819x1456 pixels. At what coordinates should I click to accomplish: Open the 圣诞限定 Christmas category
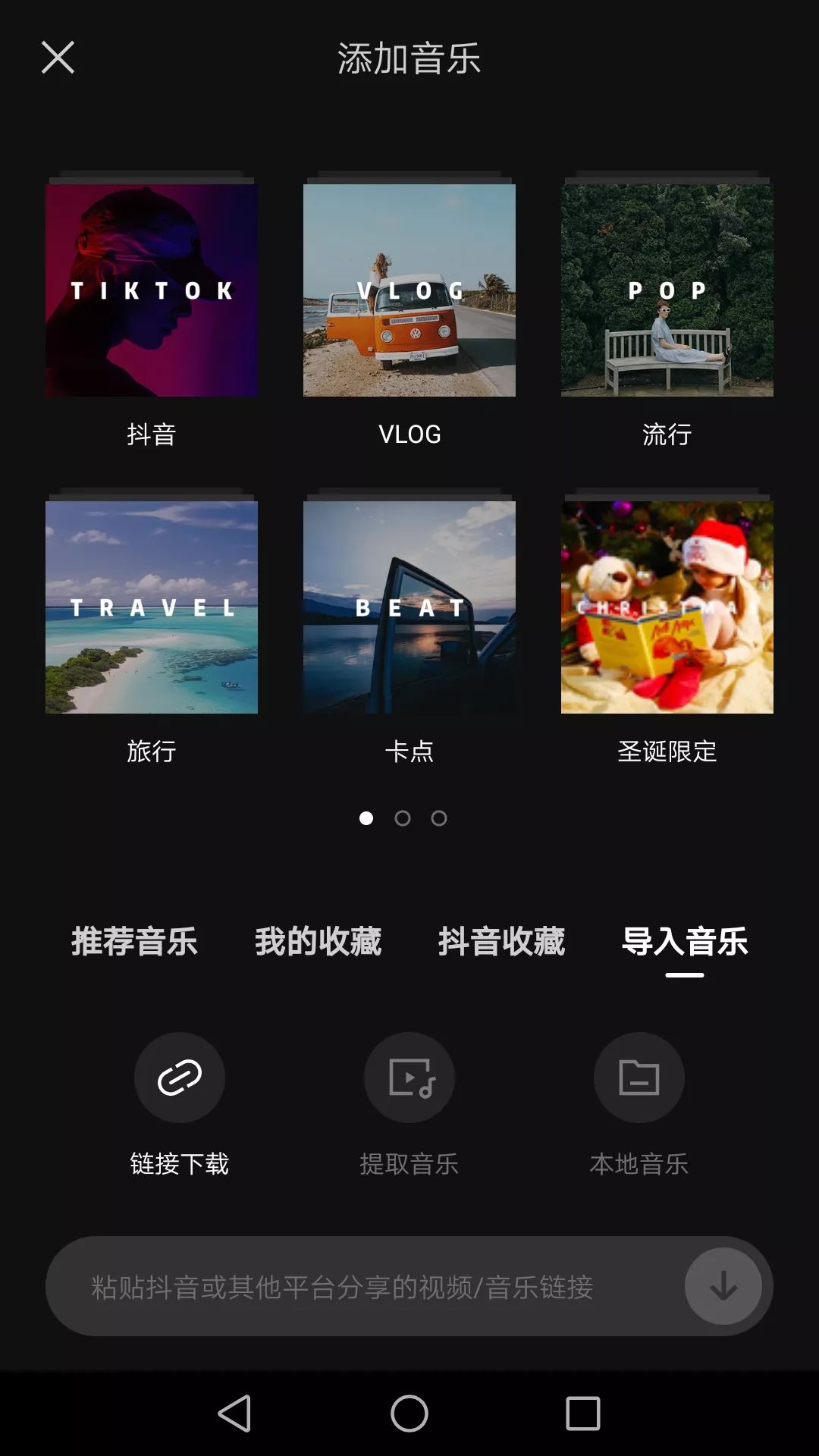[x=667, y=607]
